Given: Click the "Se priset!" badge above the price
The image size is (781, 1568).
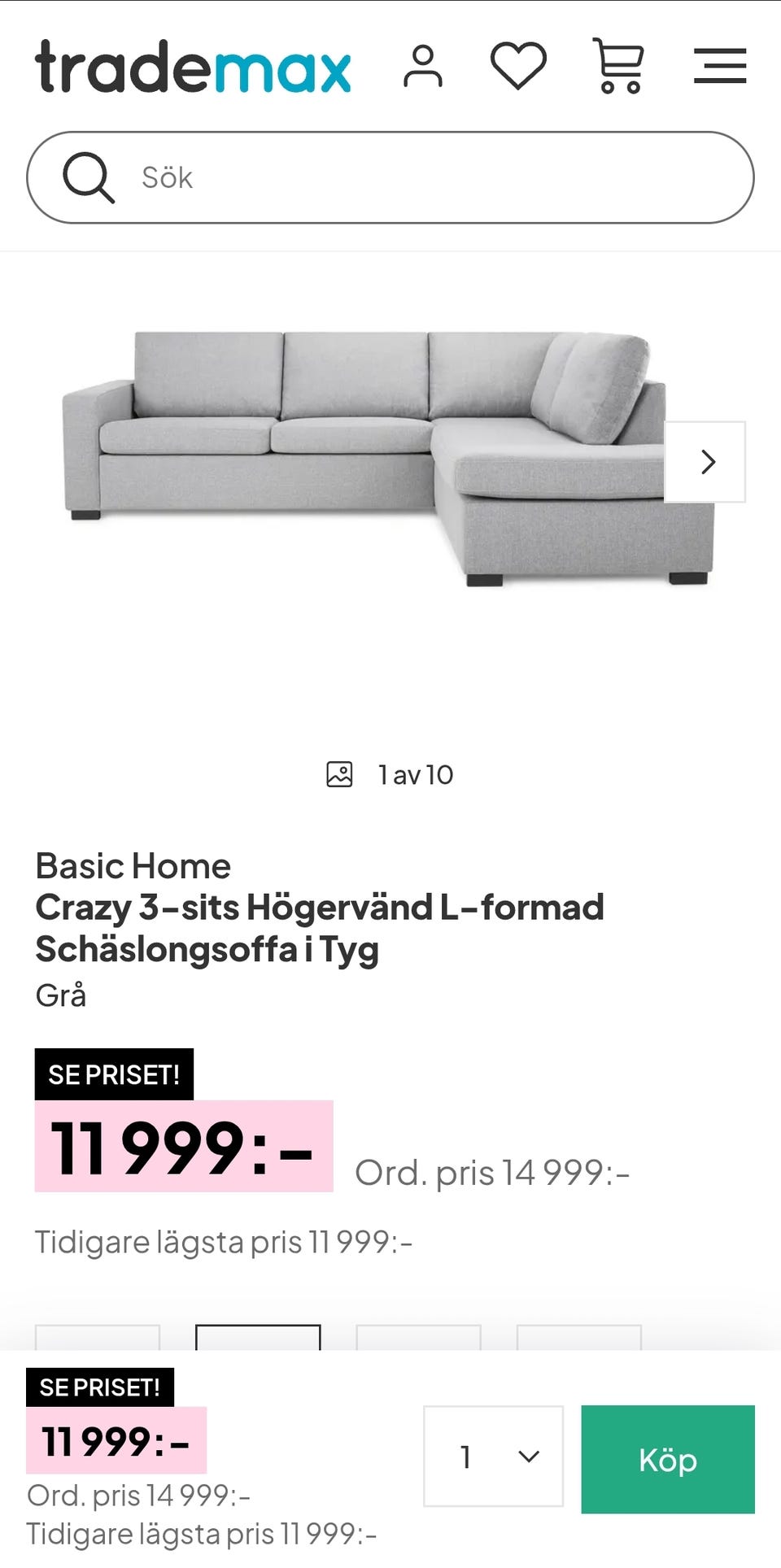Looking at the screenshot, I should coord(115,1075).
